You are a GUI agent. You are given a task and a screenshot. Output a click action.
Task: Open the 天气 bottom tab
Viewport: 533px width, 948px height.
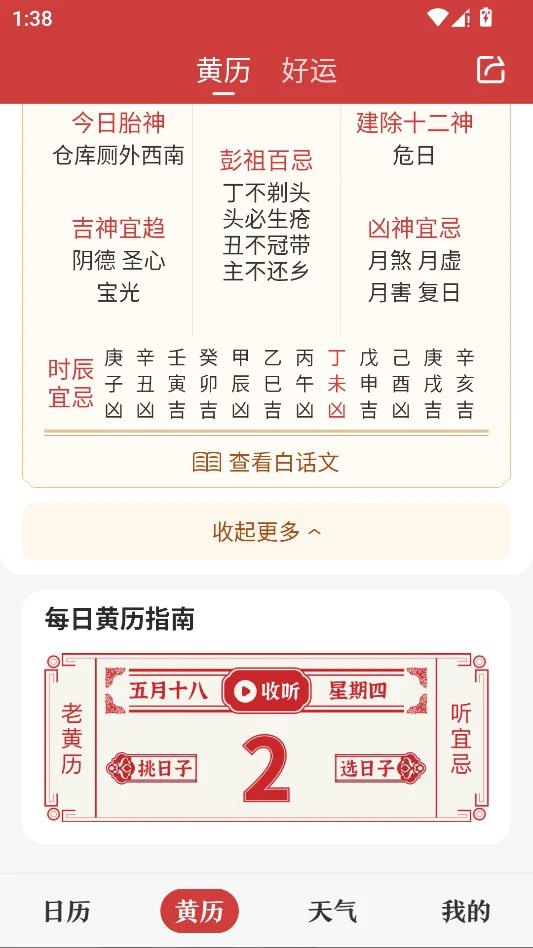coord(332,911)
